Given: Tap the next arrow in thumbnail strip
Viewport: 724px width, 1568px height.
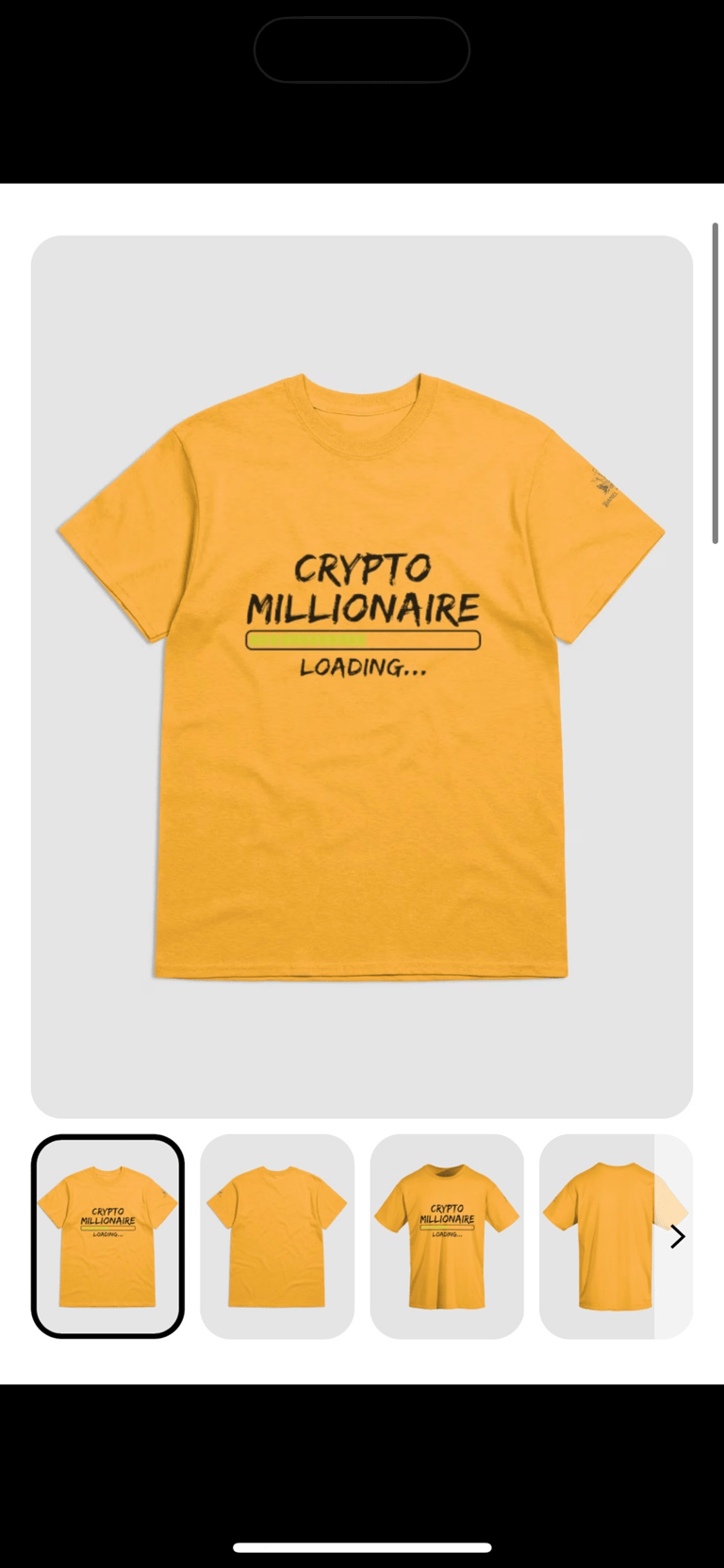Looking at the screenshot, I should 677,1237.
